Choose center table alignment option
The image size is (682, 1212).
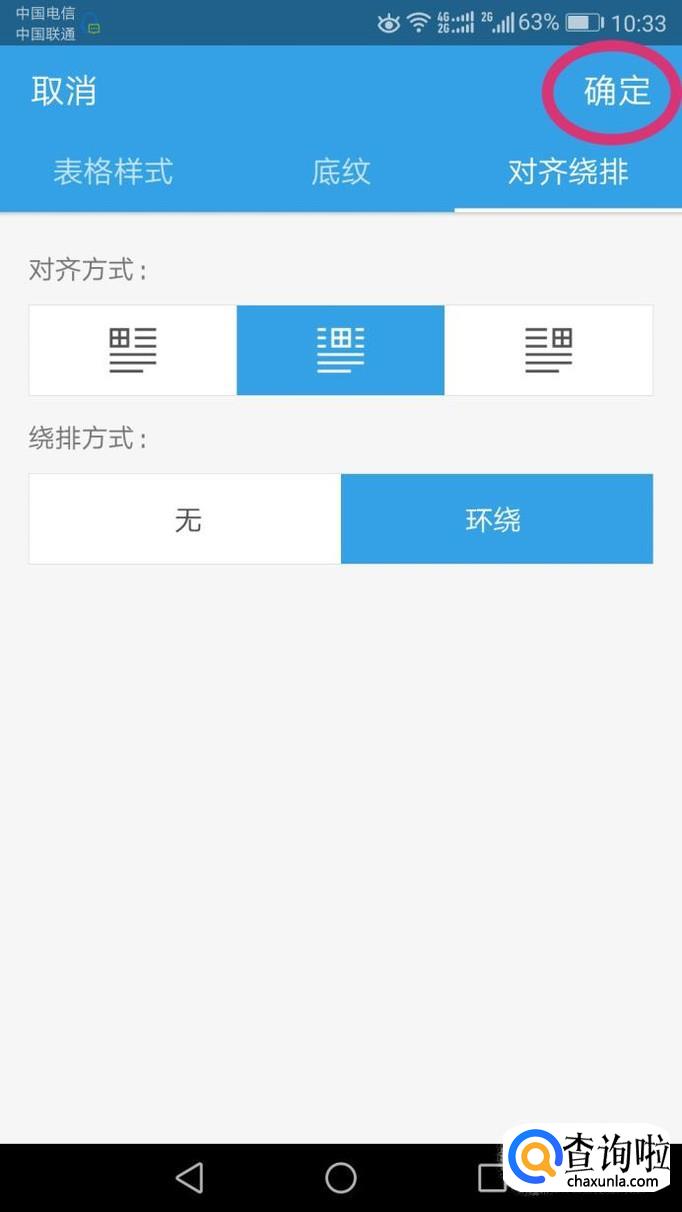[x=341, y=350]
